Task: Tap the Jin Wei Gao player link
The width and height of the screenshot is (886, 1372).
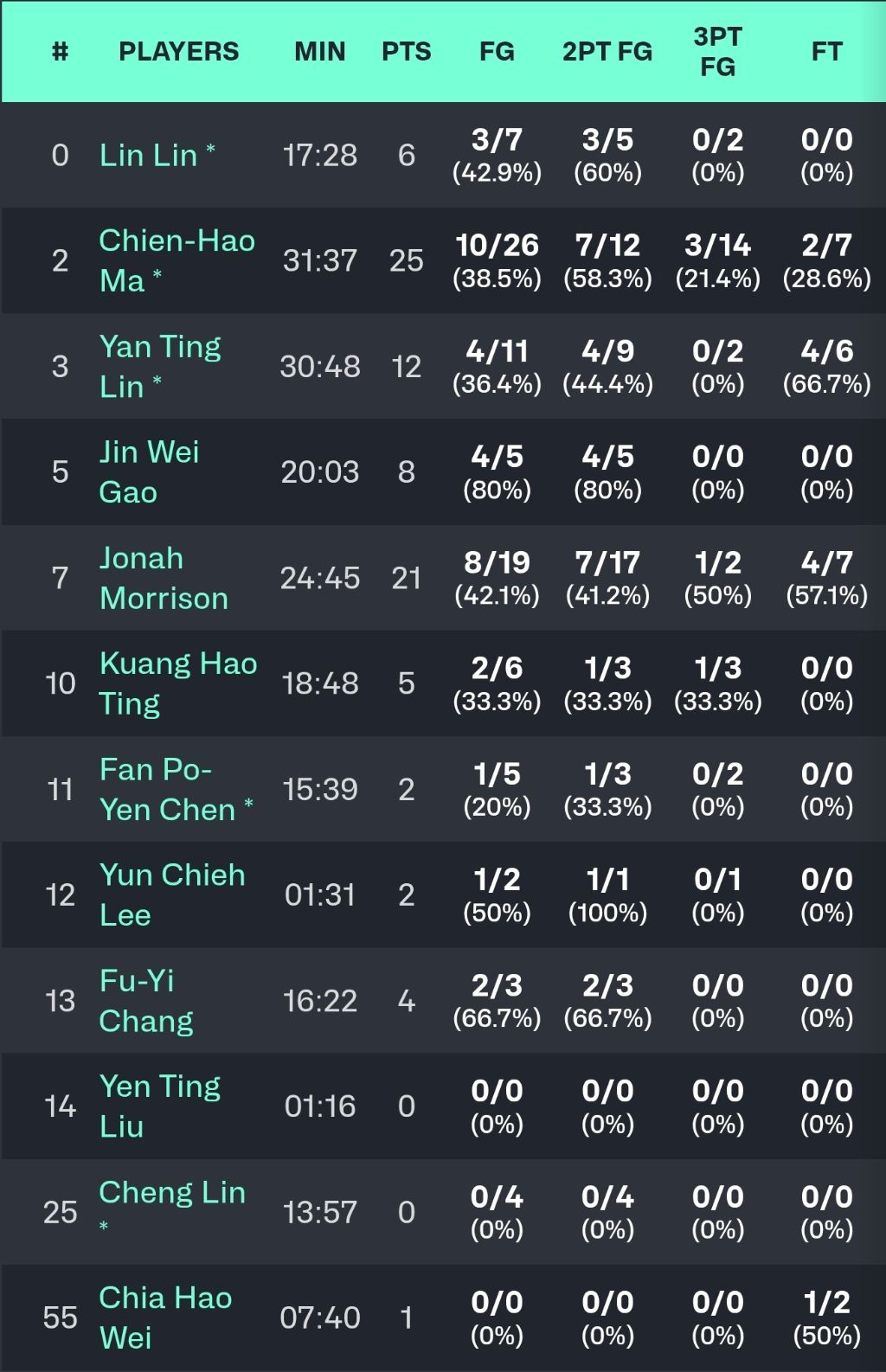Action: click(x=150, y=471)
